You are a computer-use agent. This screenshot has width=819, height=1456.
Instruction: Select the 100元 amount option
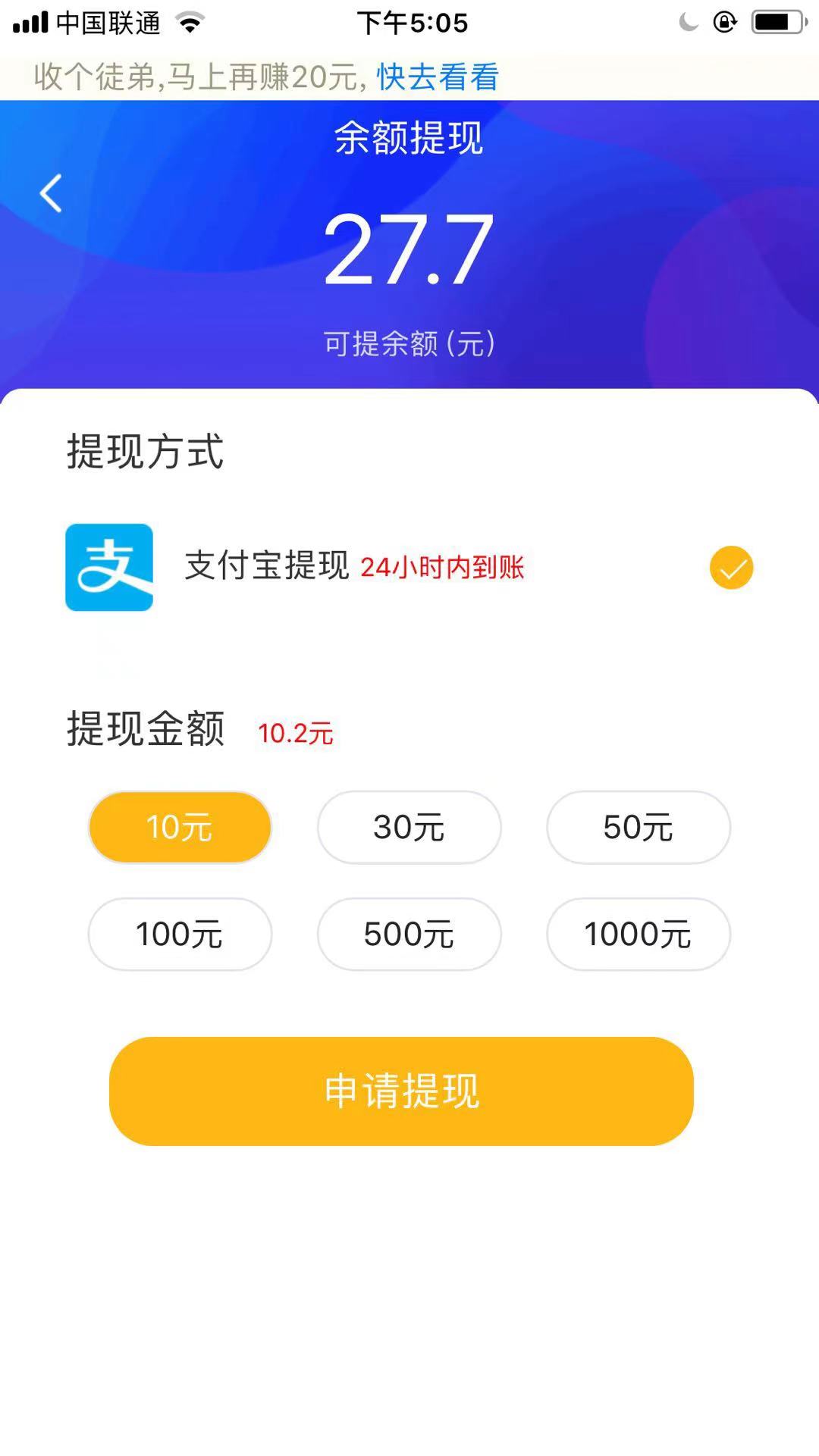click(x=180, y=934)
